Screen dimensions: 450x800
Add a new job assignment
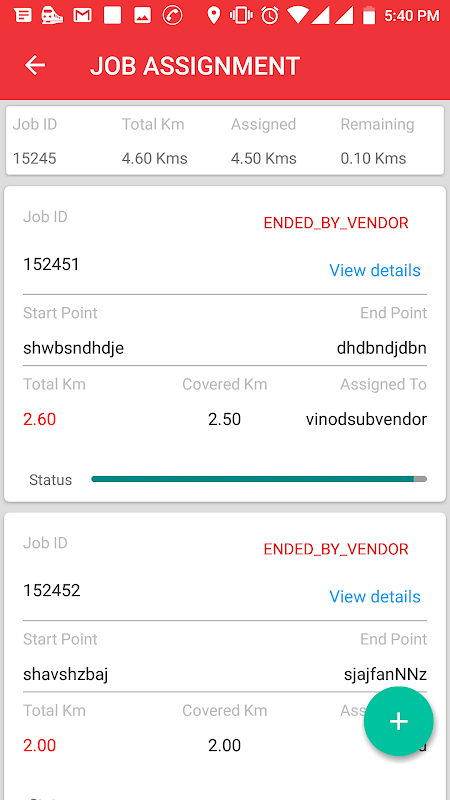coord(398,721)
